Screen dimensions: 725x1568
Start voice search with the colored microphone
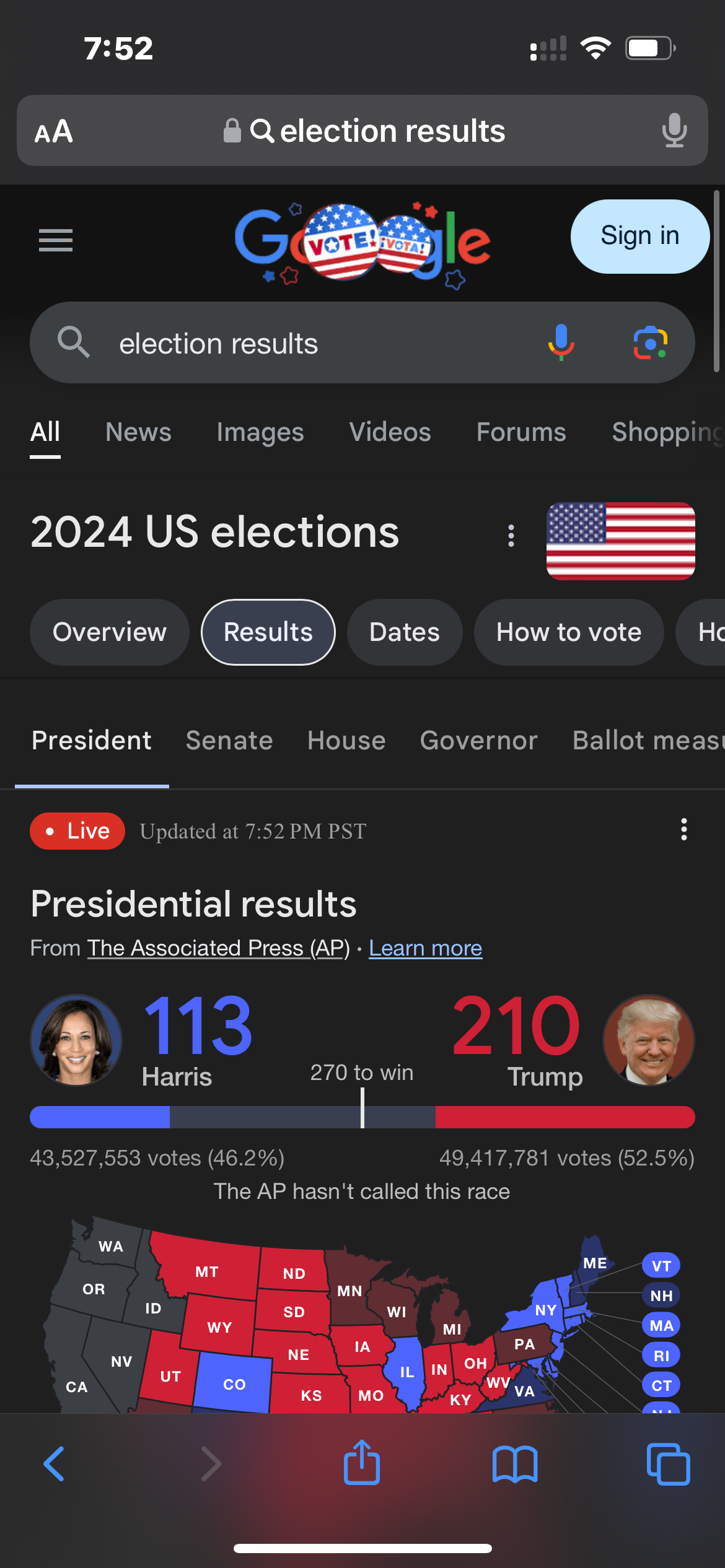point(561,342)
